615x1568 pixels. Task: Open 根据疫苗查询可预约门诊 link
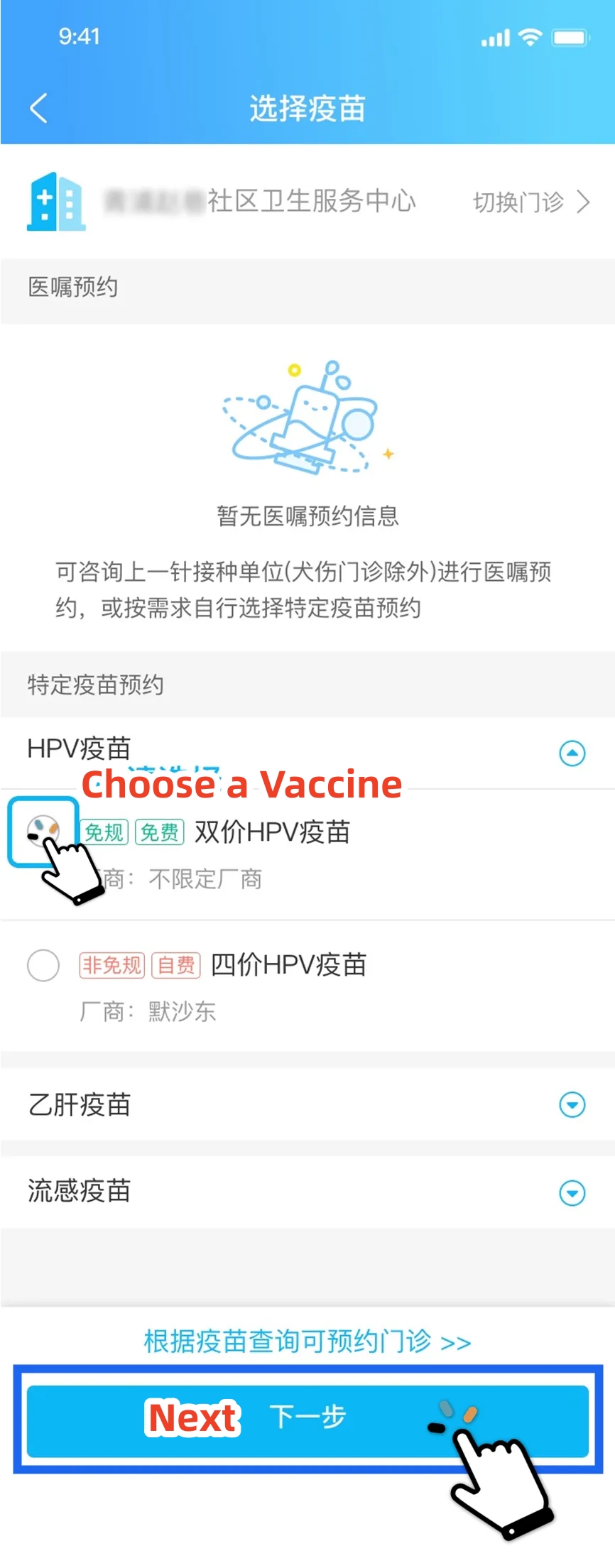[x=307, y=1342]
